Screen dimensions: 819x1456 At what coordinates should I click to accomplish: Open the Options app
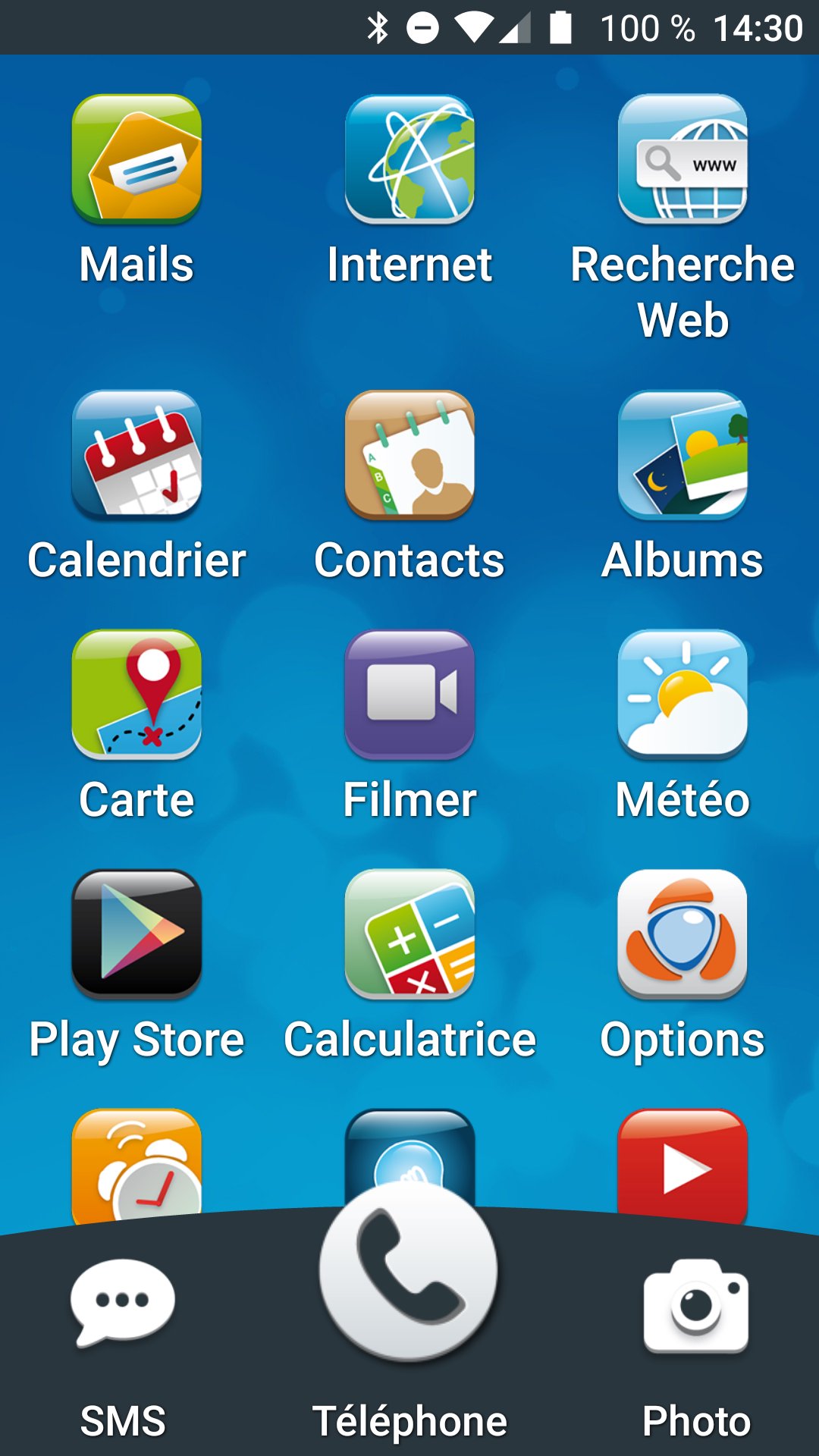682,934
